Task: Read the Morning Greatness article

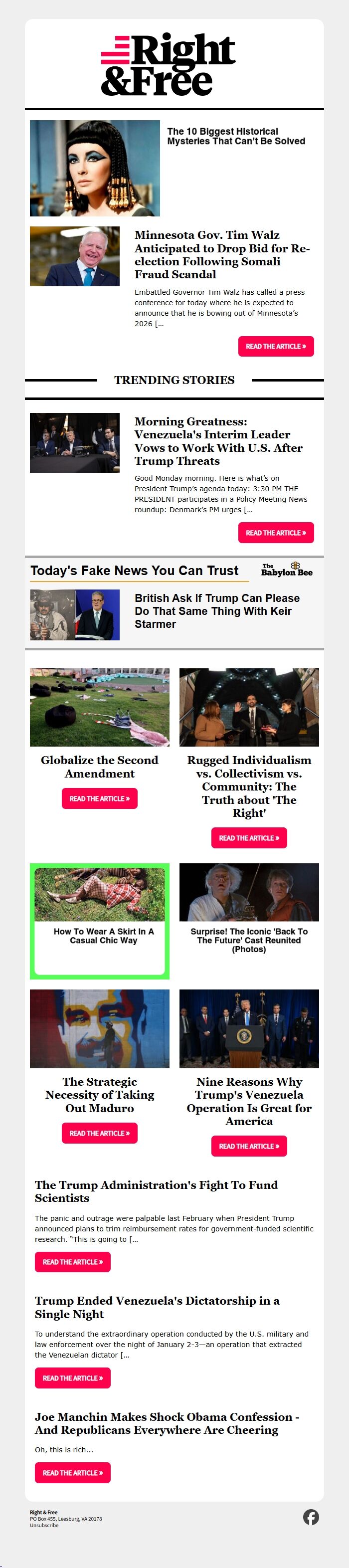Action: tap(275, 533)
